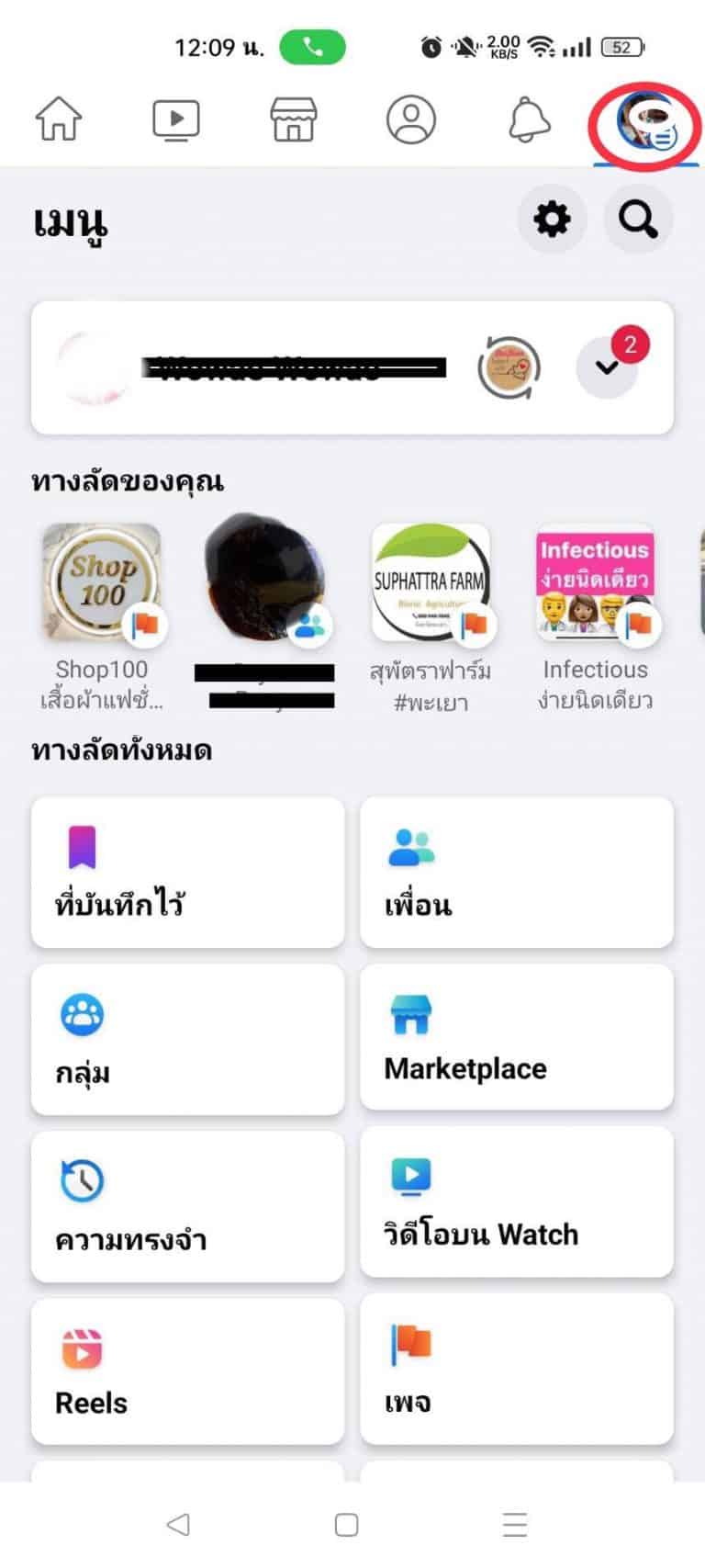Open กลุ่ม (Groups) shortcut
Screen dimensions: 705x1568
(x=187, y=1038)
